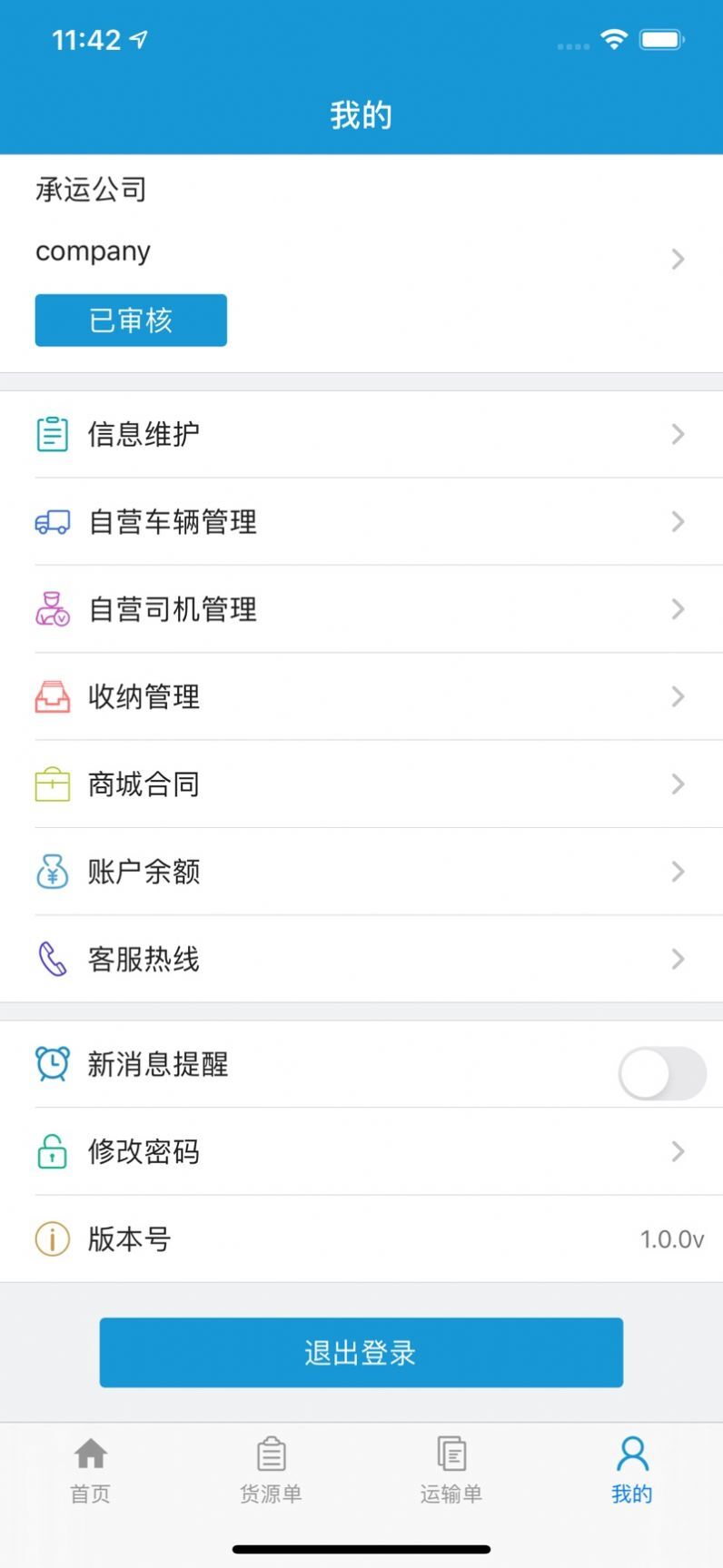Image resolution: width=723 pixels, height=1568 pixels.
Task: Enable the 新消息提醒 switch
Action: (661, 1073)
